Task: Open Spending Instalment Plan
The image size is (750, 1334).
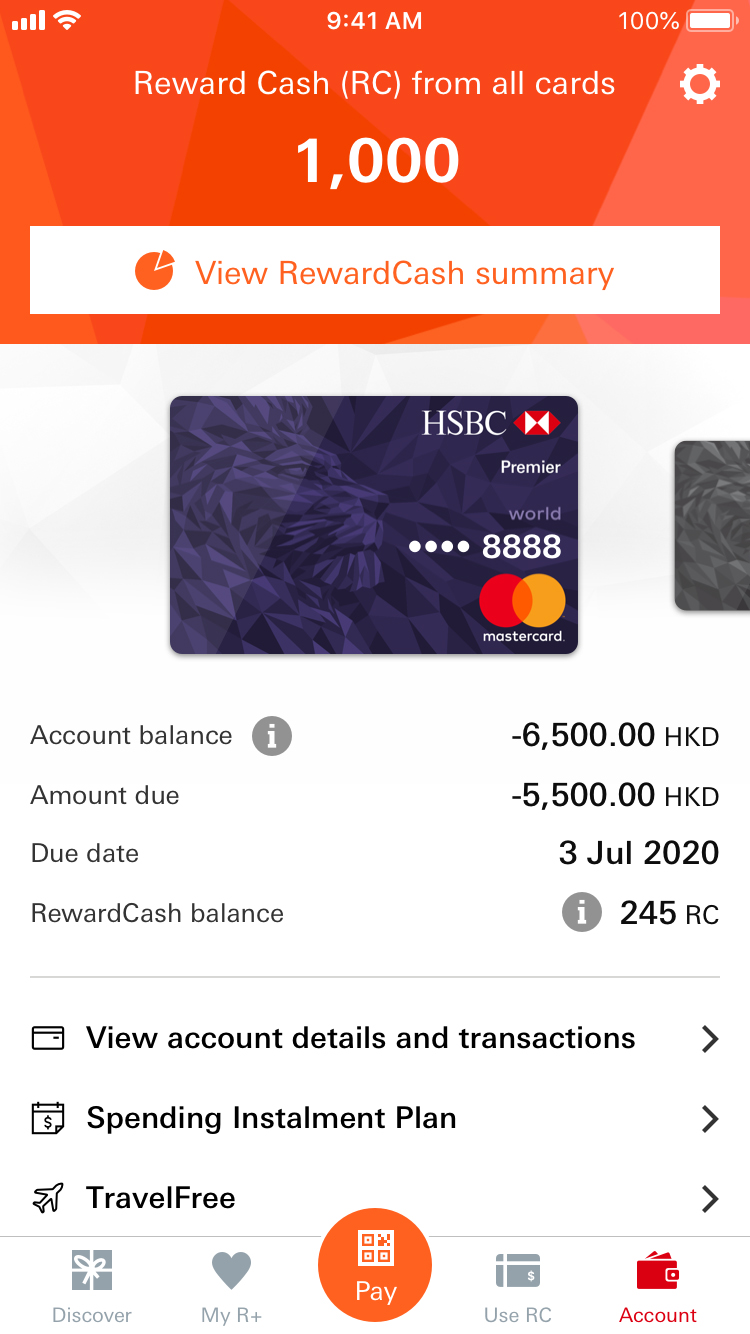Action: point(375,1118)
